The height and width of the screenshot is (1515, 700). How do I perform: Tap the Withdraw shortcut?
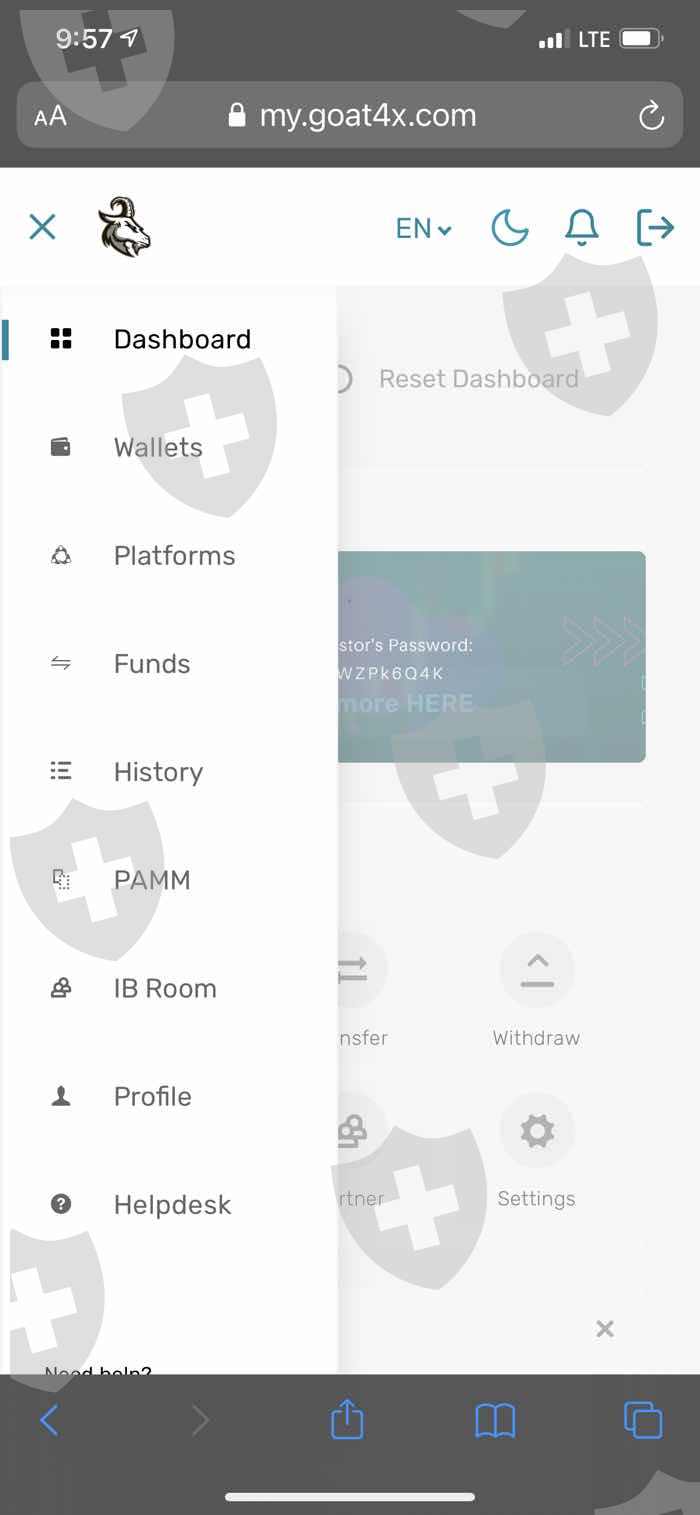[x=537, y=990]
